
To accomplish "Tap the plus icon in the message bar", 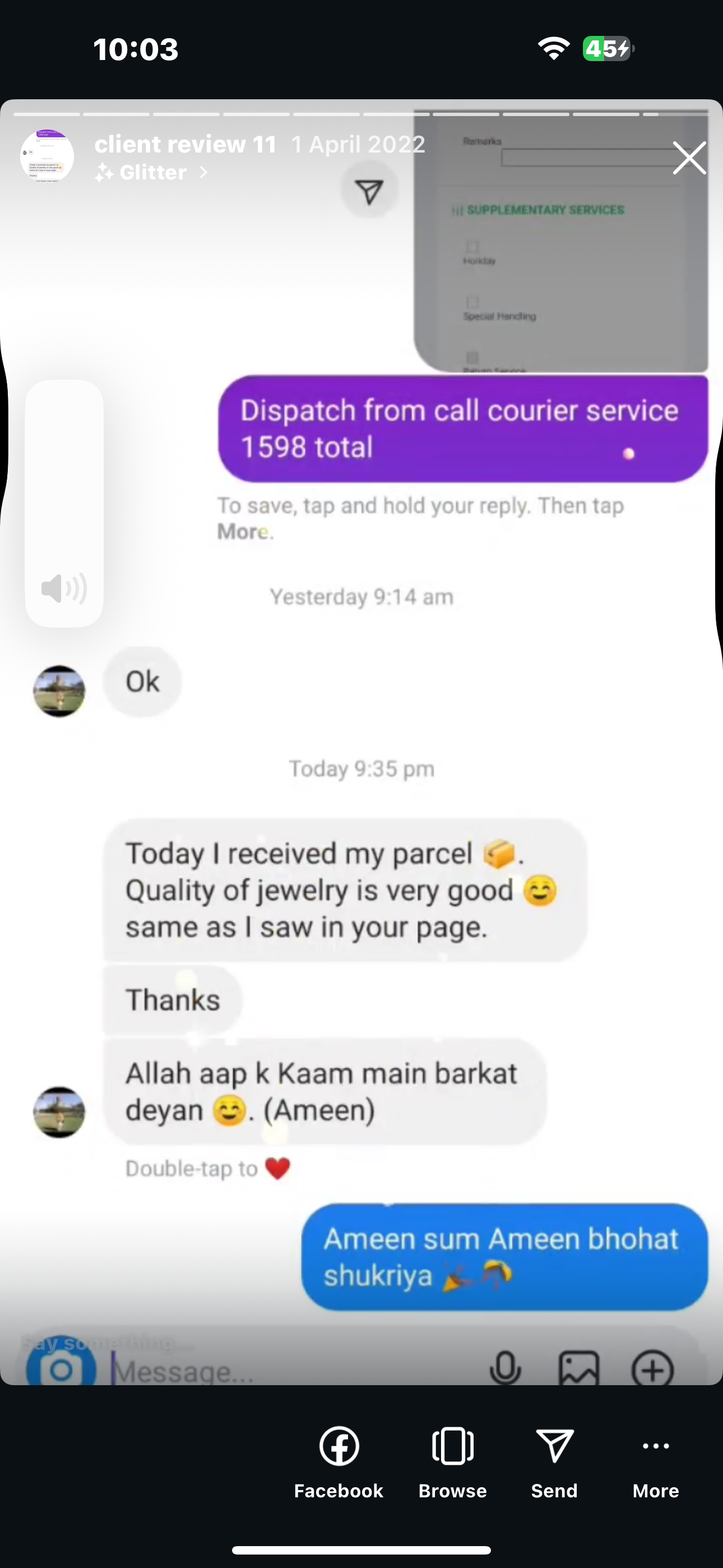I will 652,1369.
